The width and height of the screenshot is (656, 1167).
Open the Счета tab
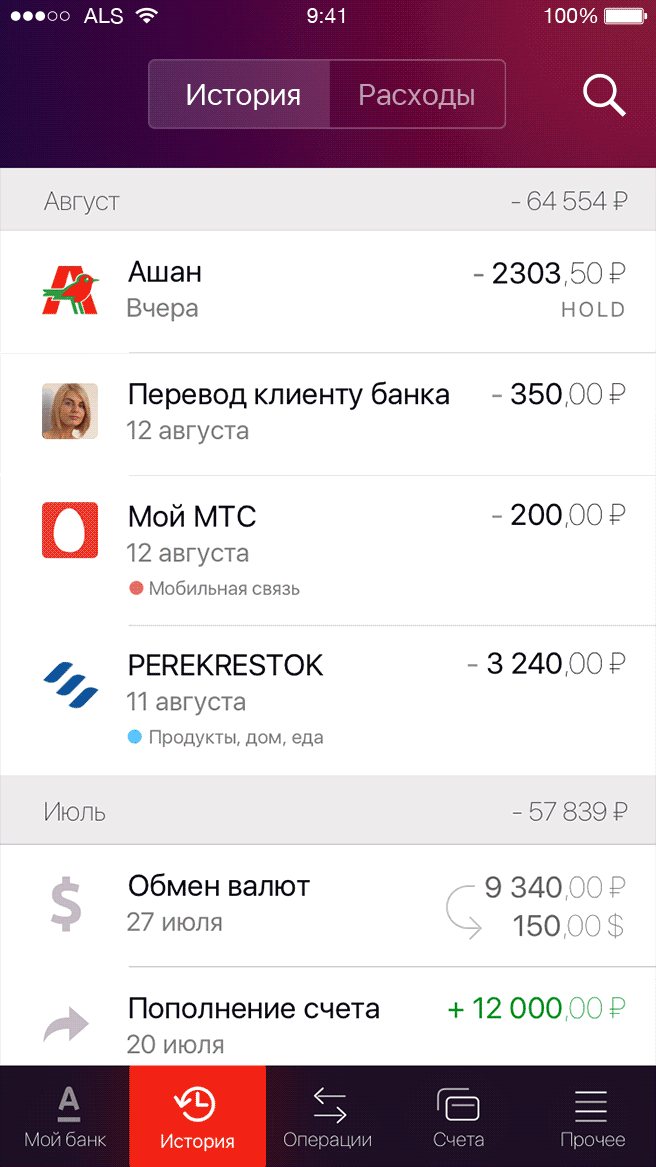(458, 1117)
